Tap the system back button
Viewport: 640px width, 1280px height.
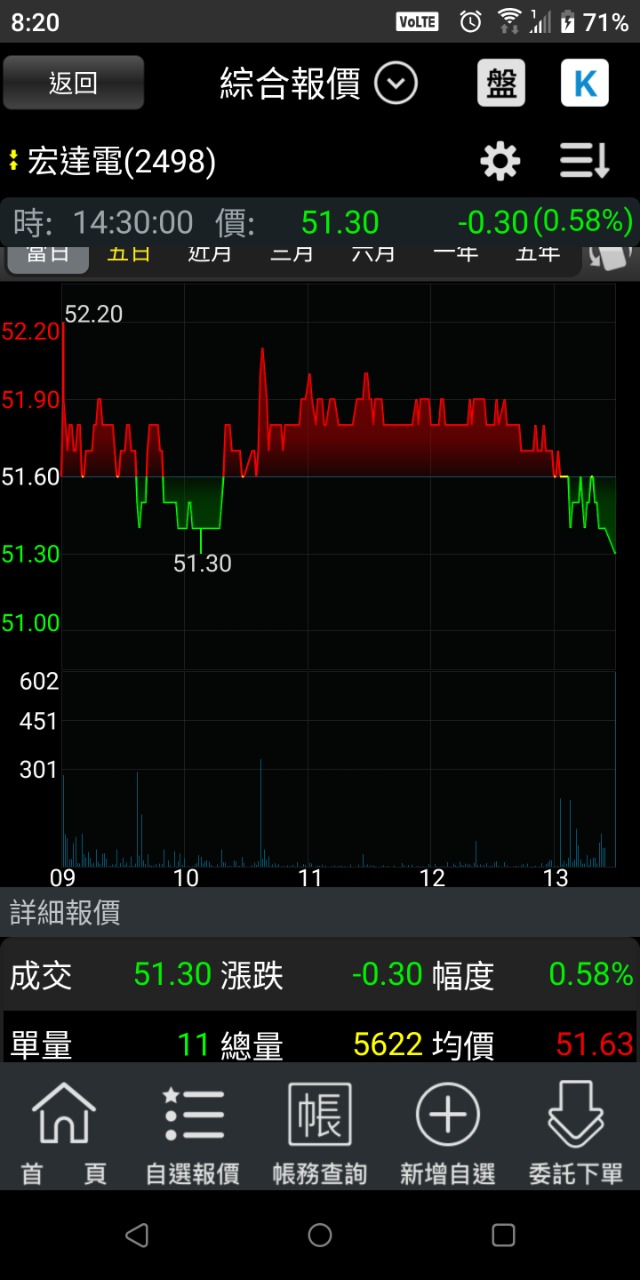pyautogui.click(x=137, y=1235)
